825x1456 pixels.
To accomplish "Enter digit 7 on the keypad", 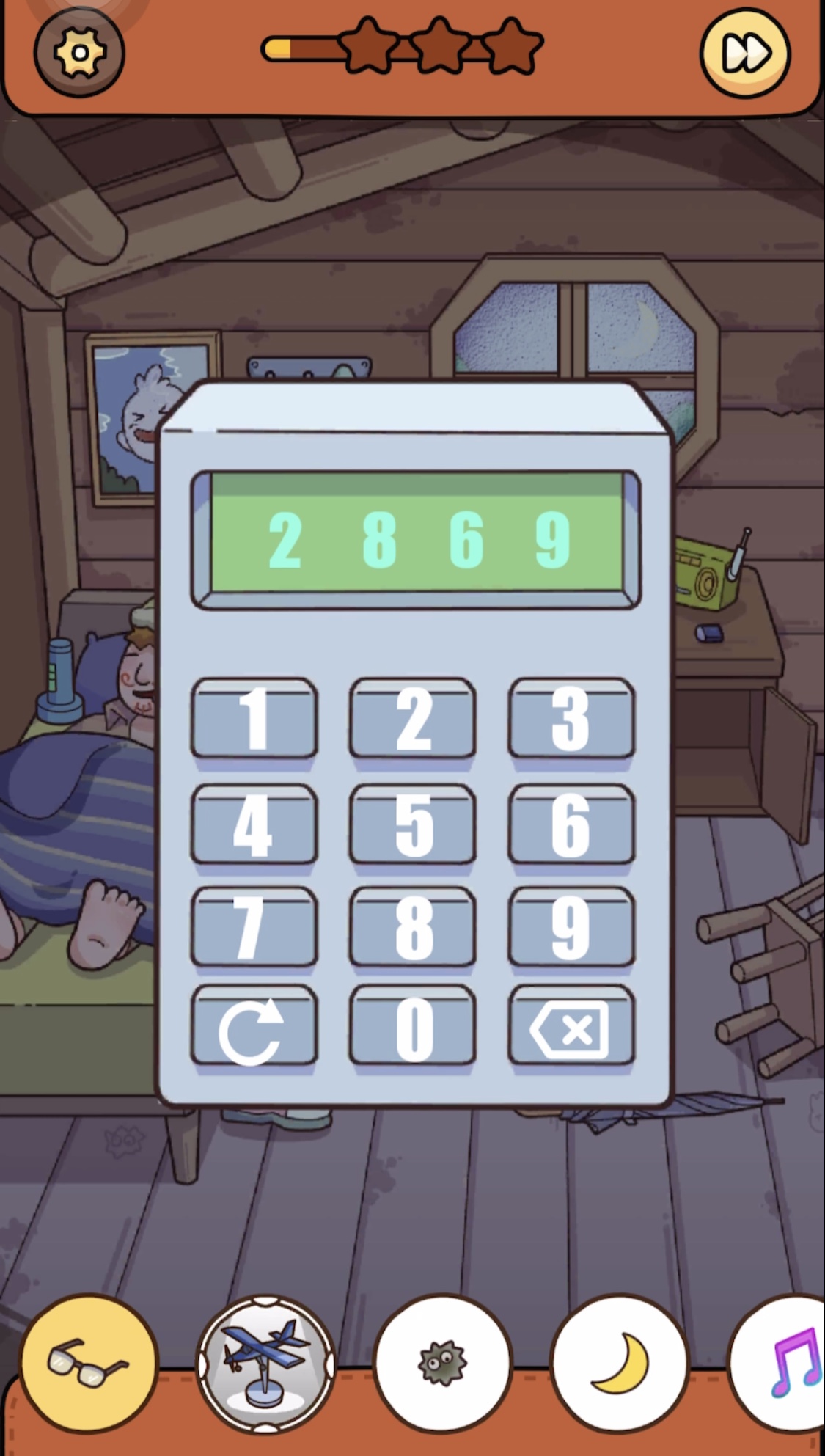I will pos(254,926).
